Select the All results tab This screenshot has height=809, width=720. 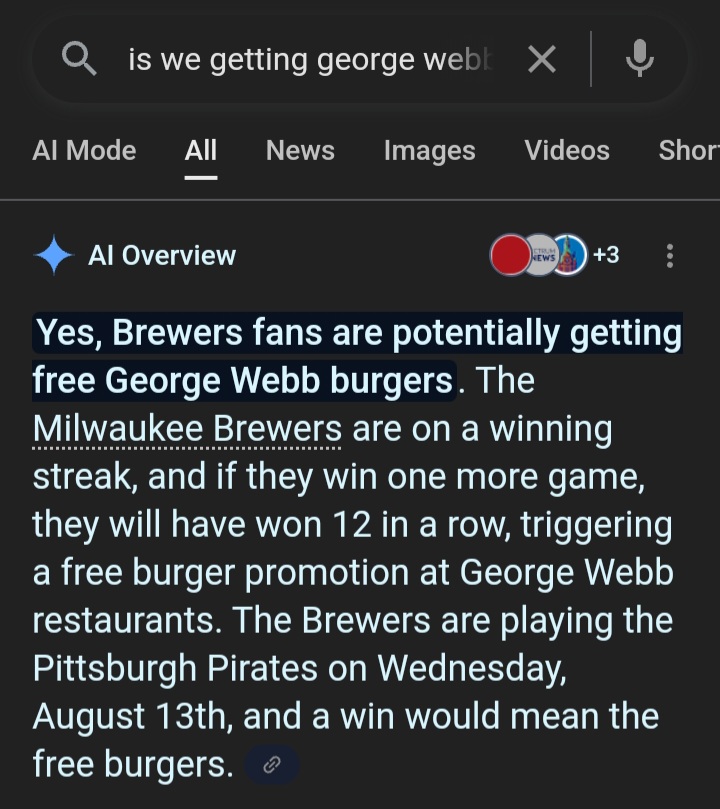(201, 151)
